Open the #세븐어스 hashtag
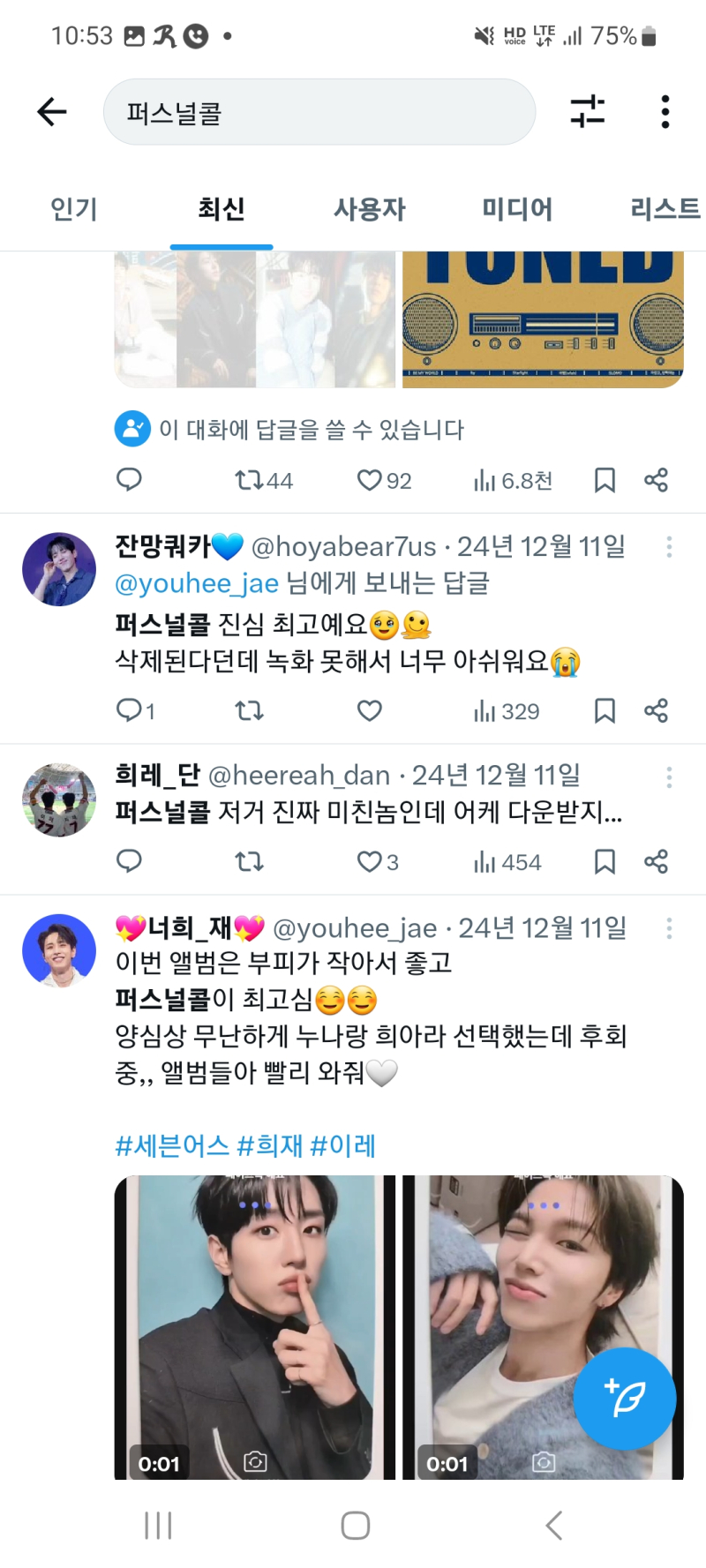The height and width of the screenshot is (1568, 706). (x=171, y=1145)
